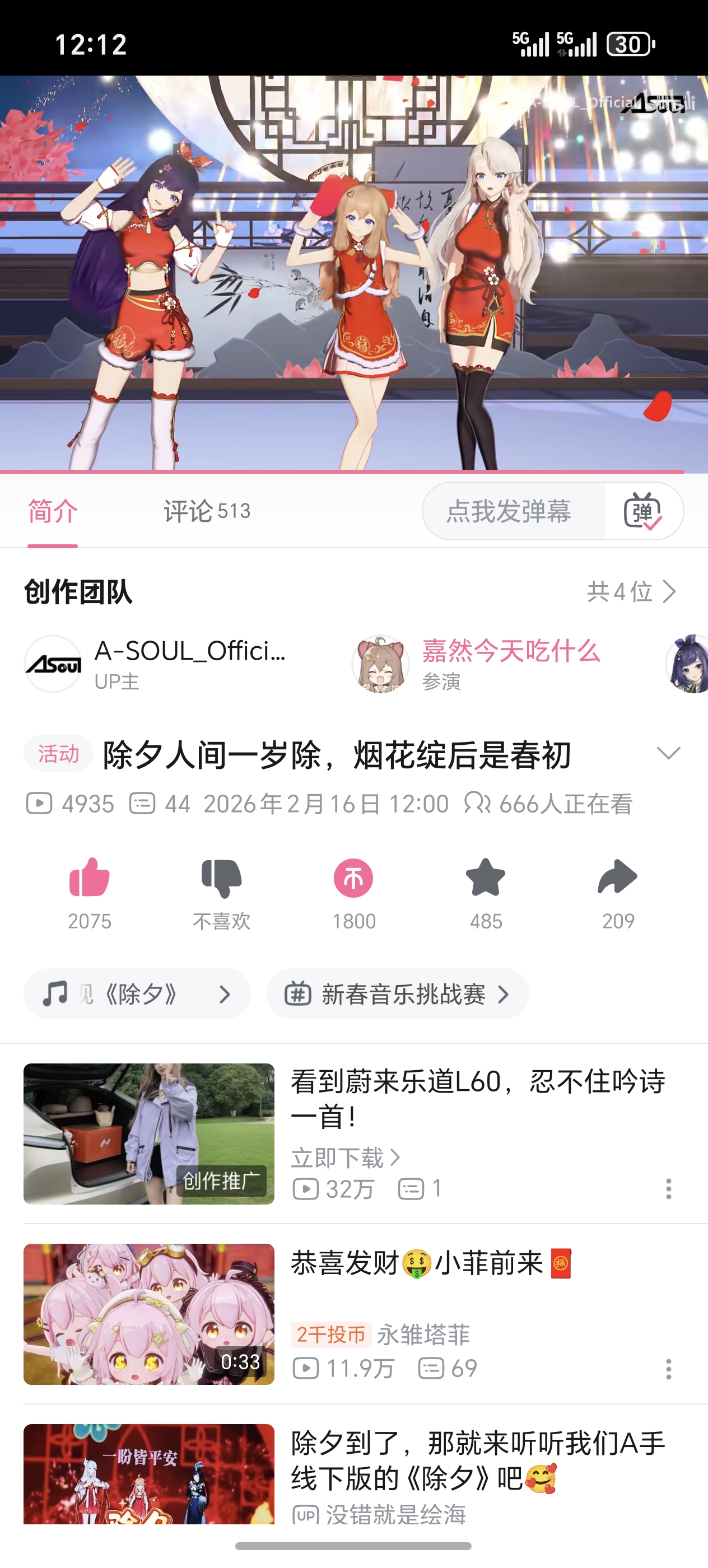Toggle the danmaku 弹 switch
Viewport: 708px width, 1568px height.
coord(642,511)
